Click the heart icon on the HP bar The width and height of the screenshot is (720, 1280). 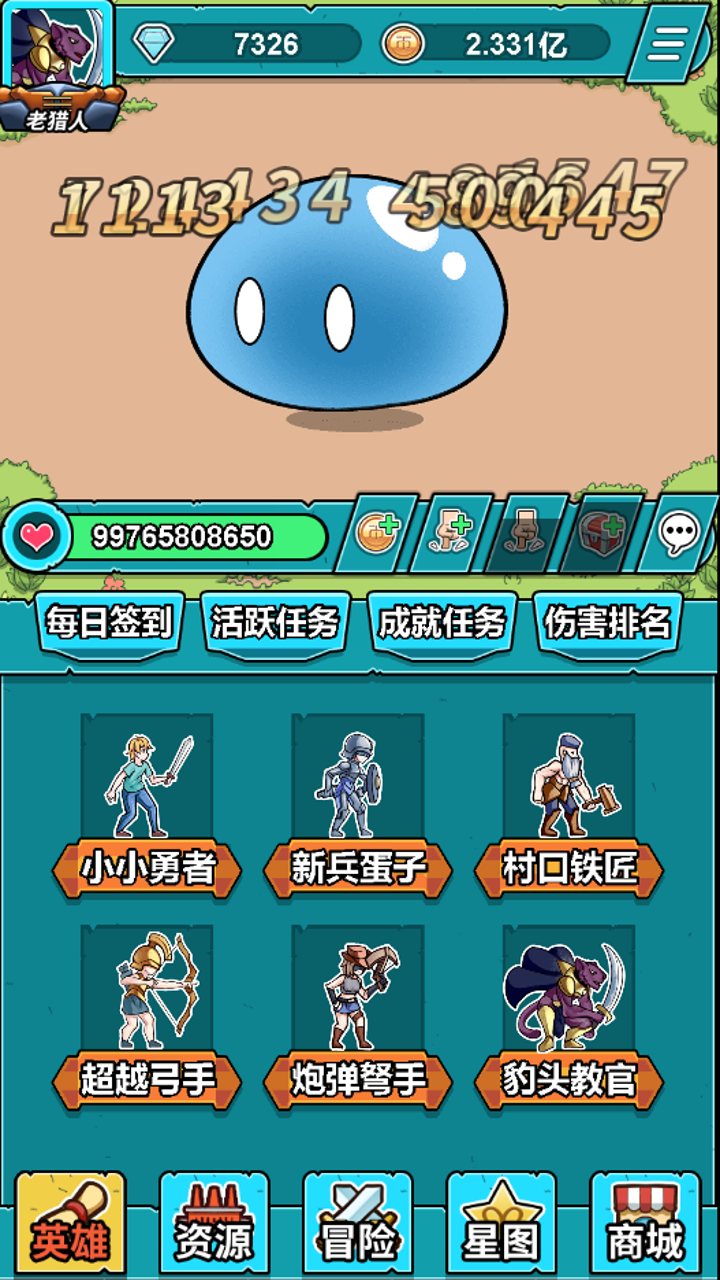38,536
